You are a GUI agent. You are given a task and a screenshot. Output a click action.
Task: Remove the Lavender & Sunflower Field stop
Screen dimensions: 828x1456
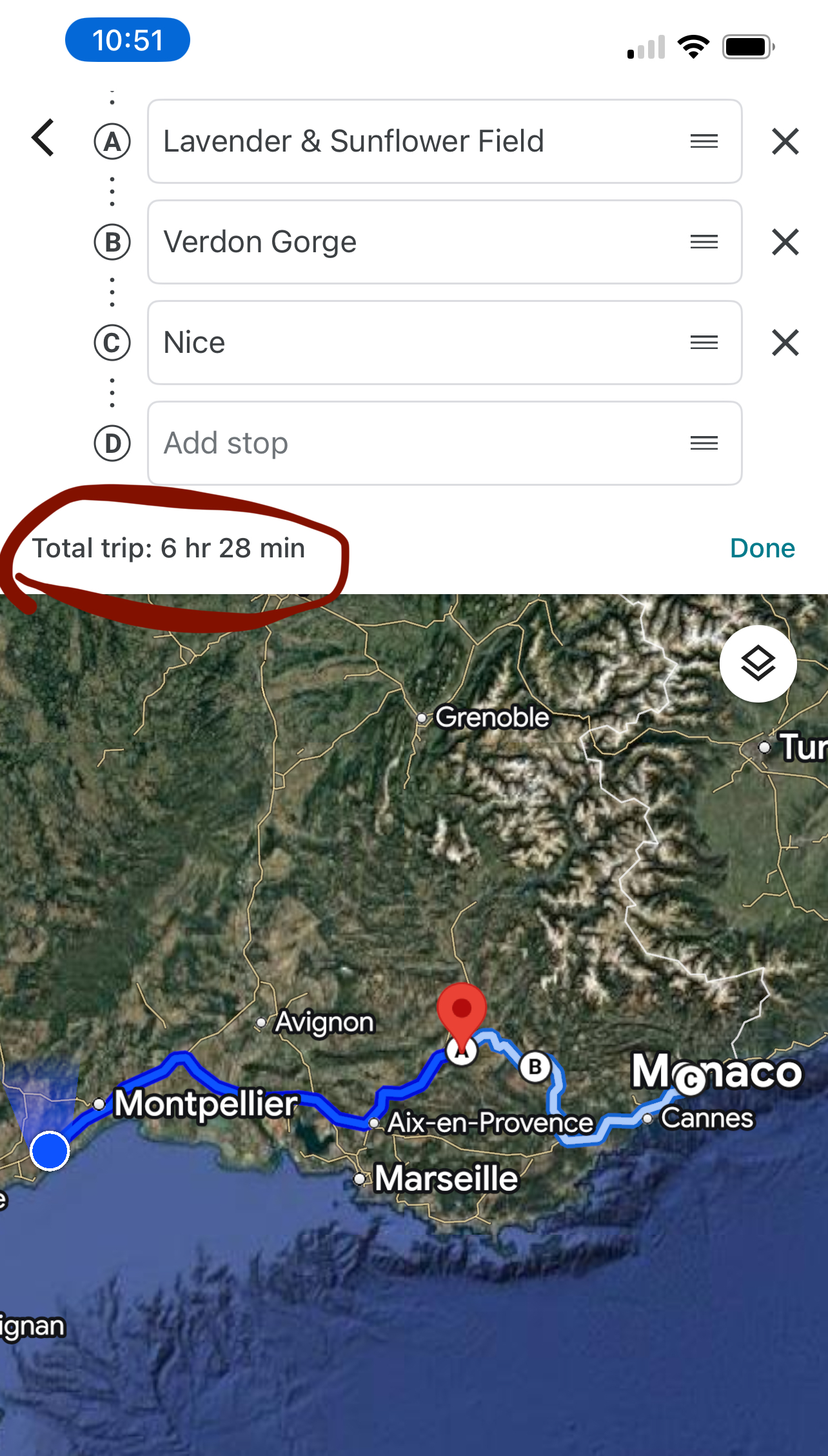pyautogui.click(x=785, y=141)
